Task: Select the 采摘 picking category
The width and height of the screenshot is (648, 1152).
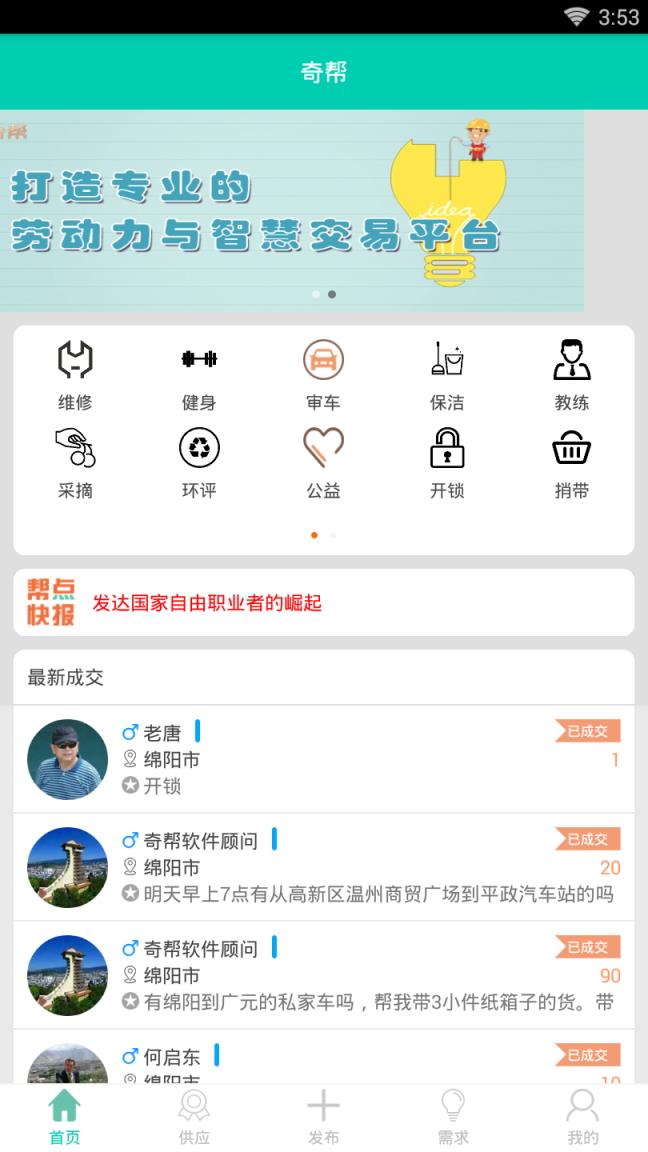Action: pos(75,463)
